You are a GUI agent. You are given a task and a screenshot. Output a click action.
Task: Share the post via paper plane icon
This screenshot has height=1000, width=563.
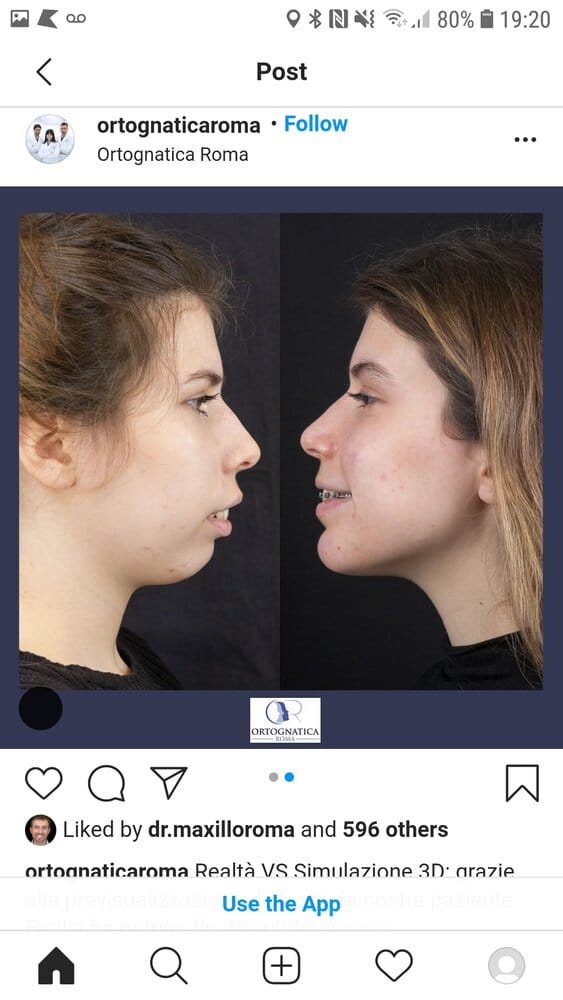click(x=169, y=782)
